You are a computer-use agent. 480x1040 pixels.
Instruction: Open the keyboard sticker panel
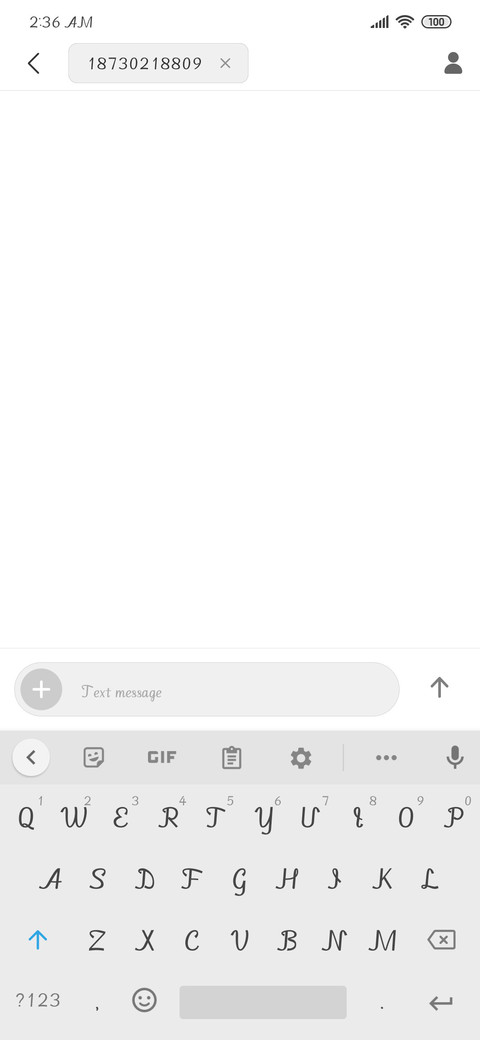point(93,757)
